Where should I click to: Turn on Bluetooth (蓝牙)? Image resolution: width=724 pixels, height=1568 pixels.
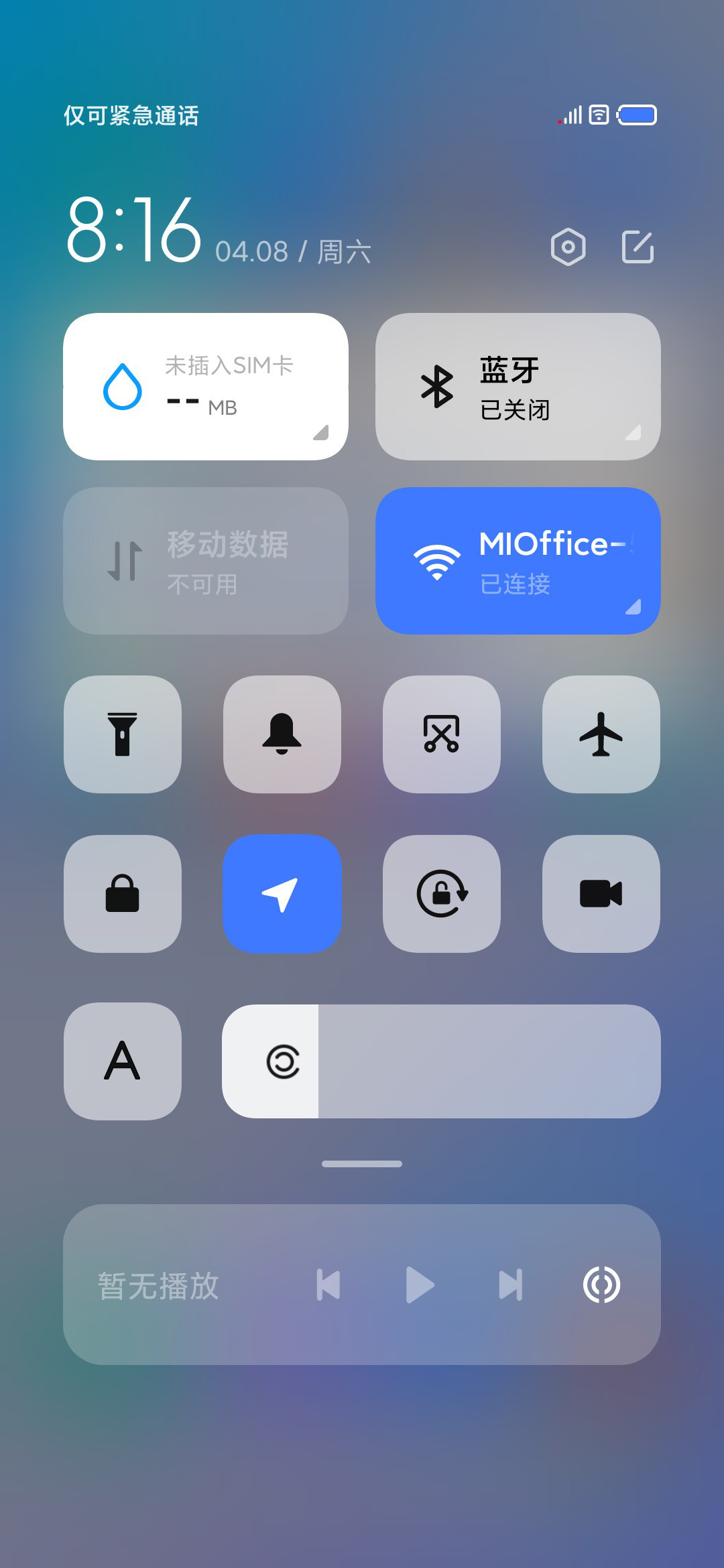(x=518, y=387)
